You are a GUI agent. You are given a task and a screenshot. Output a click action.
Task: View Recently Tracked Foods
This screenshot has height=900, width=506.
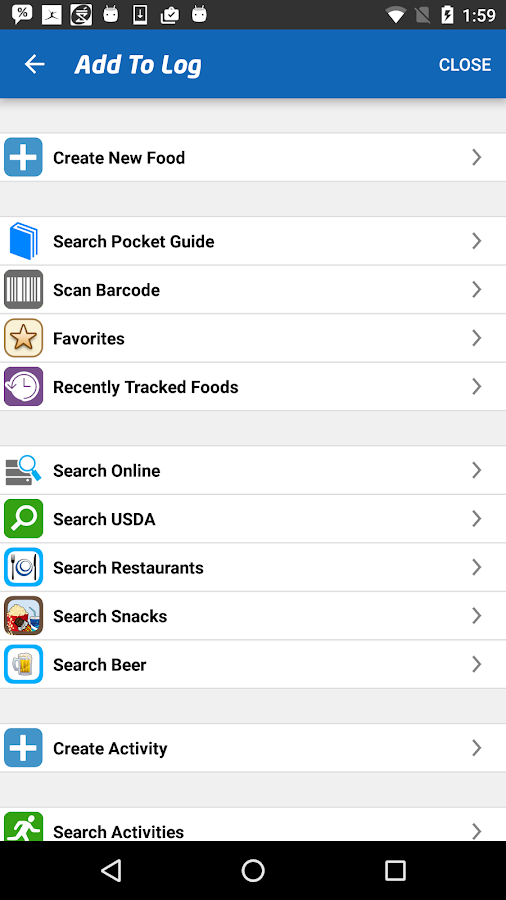[x=253, y=387]
